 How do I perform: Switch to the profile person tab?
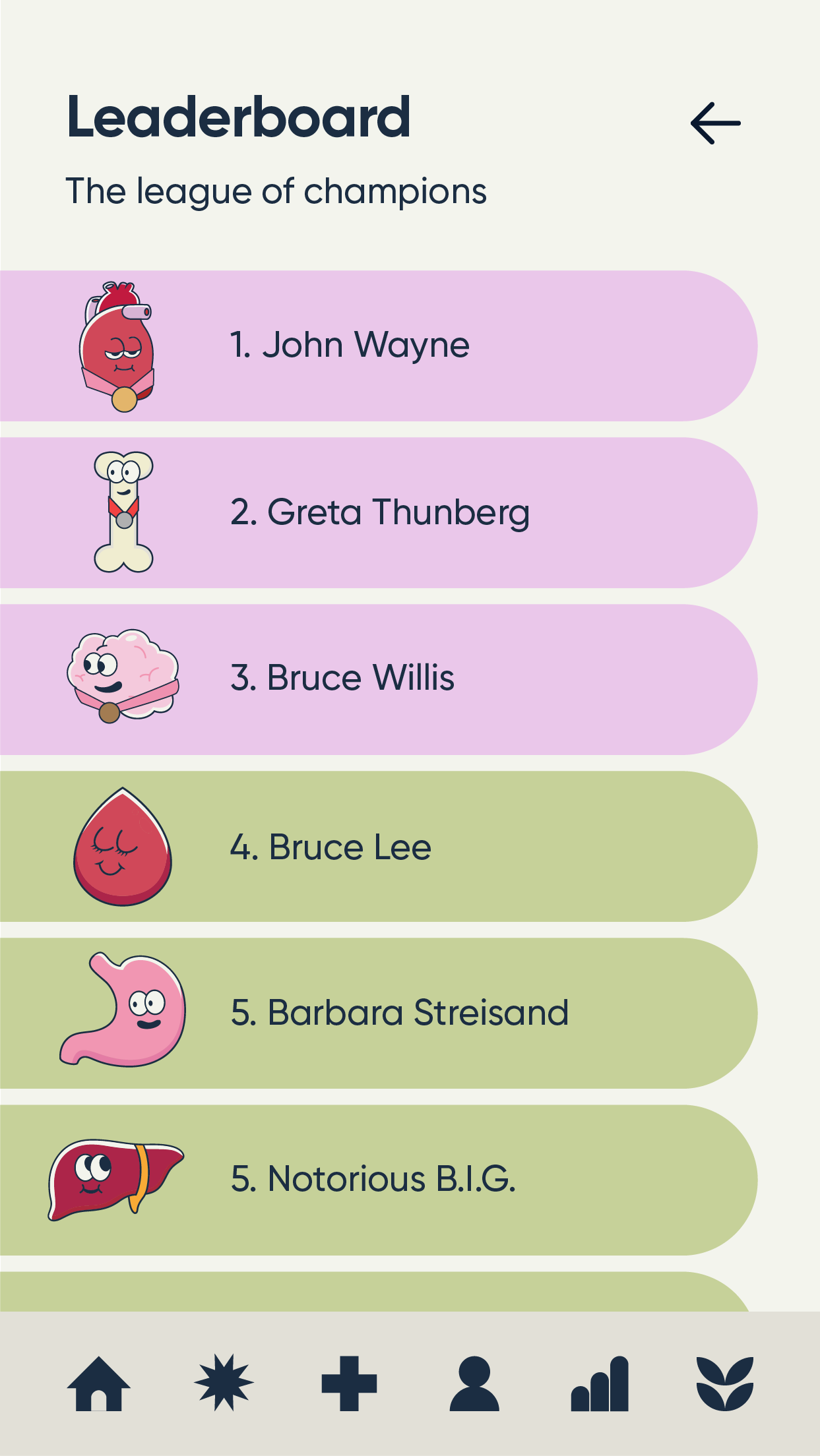(474, 1383)
